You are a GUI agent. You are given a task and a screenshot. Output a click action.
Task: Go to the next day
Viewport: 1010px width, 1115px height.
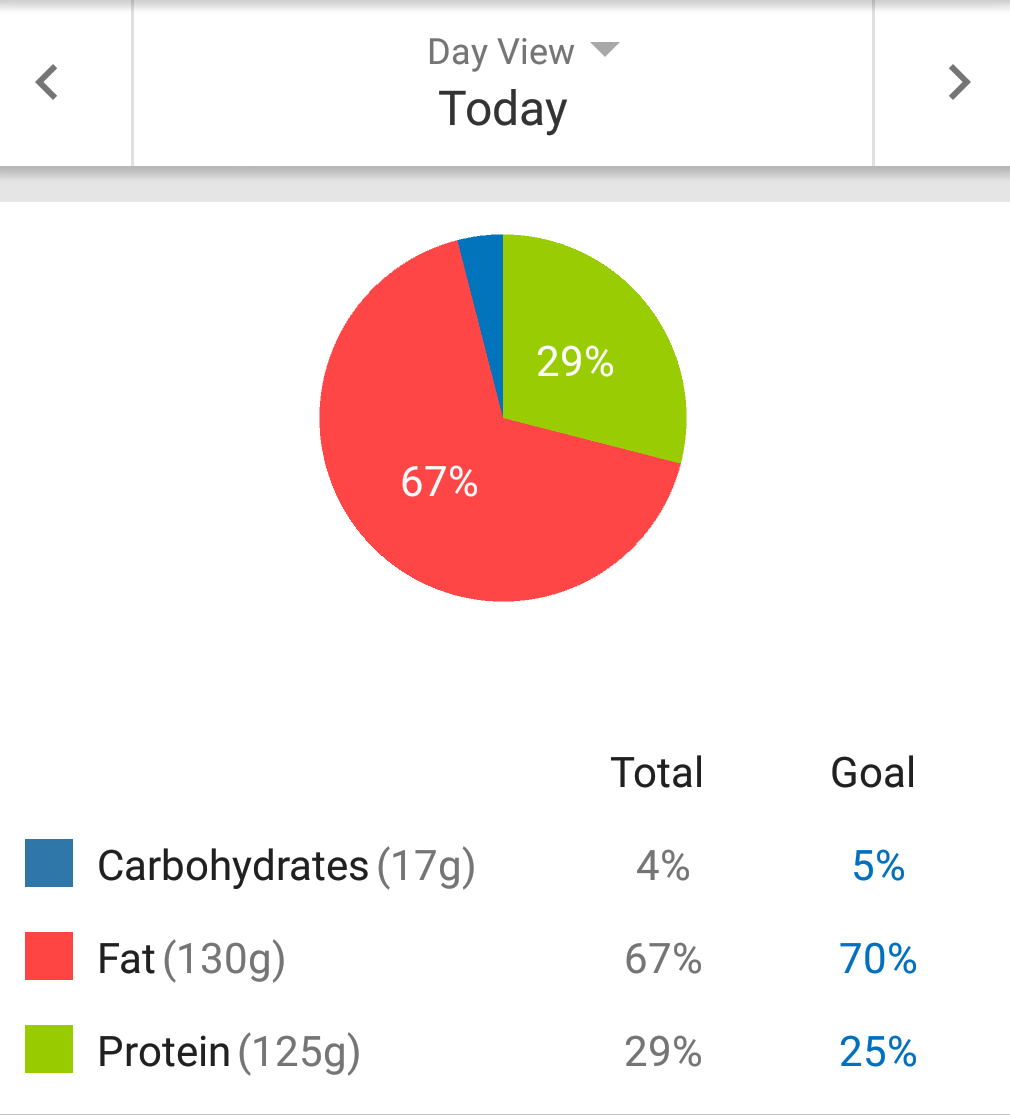tap(959, 83)
